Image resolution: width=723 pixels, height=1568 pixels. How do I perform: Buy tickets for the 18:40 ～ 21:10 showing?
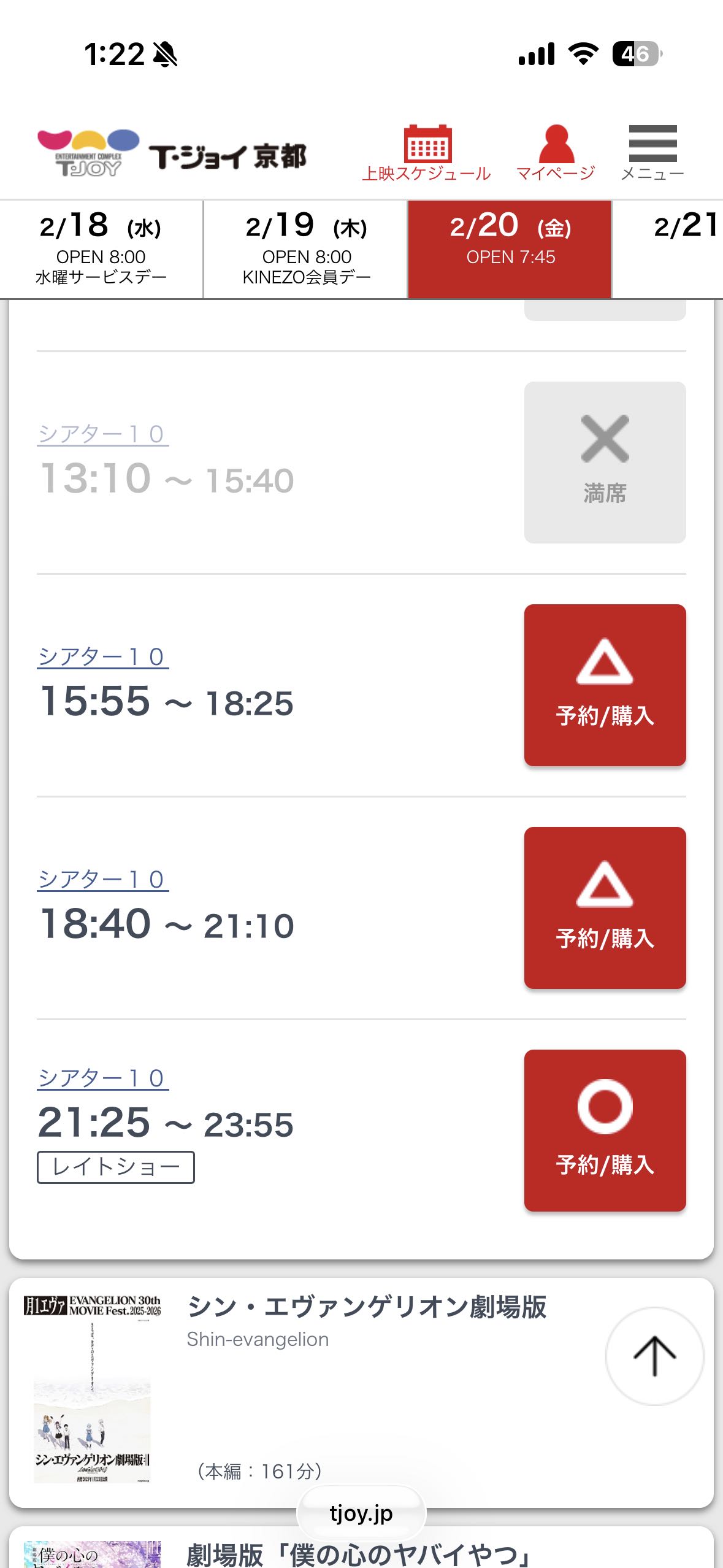(x=605, y=908)
